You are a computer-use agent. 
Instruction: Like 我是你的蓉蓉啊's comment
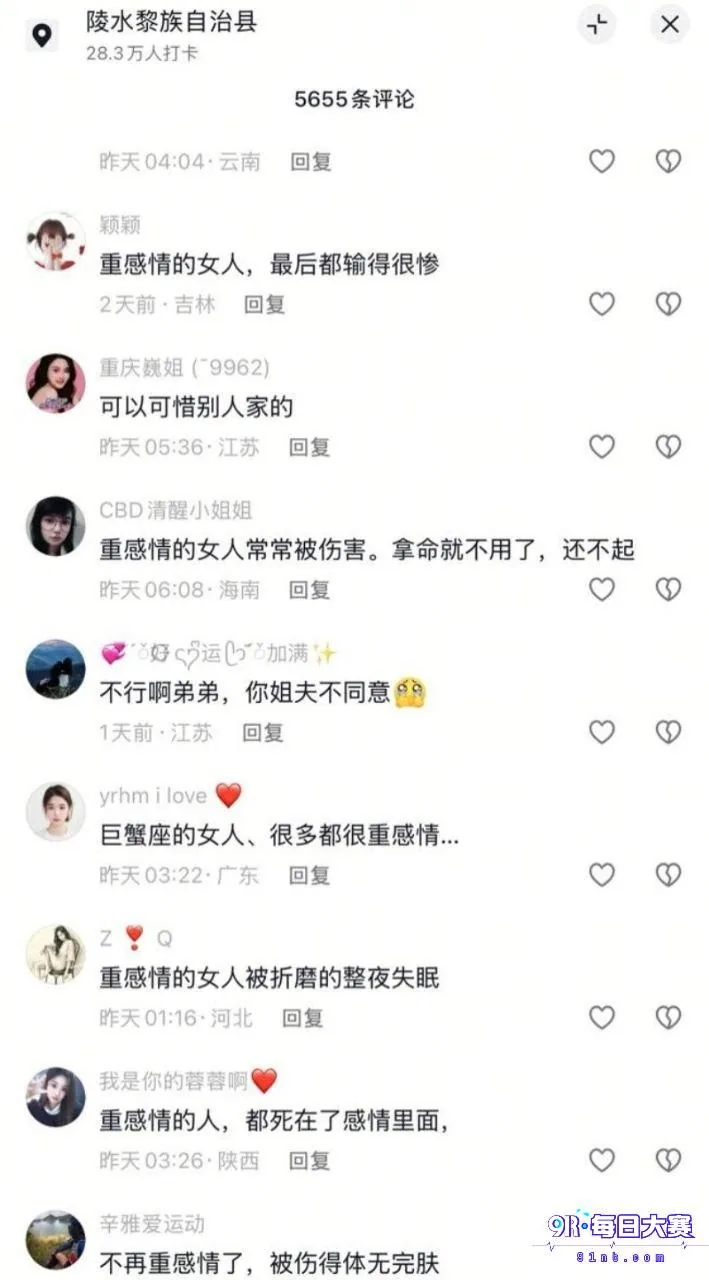point(601,1160)
